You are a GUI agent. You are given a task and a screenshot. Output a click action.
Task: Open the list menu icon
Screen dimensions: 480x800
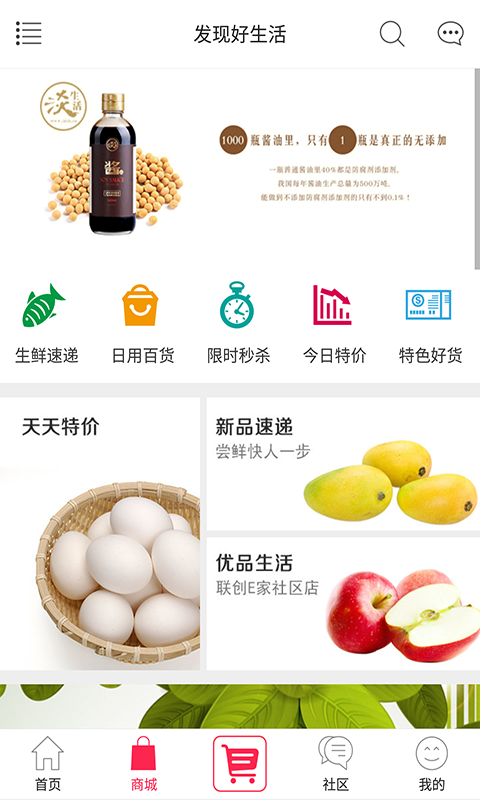[x=29, y=34]
